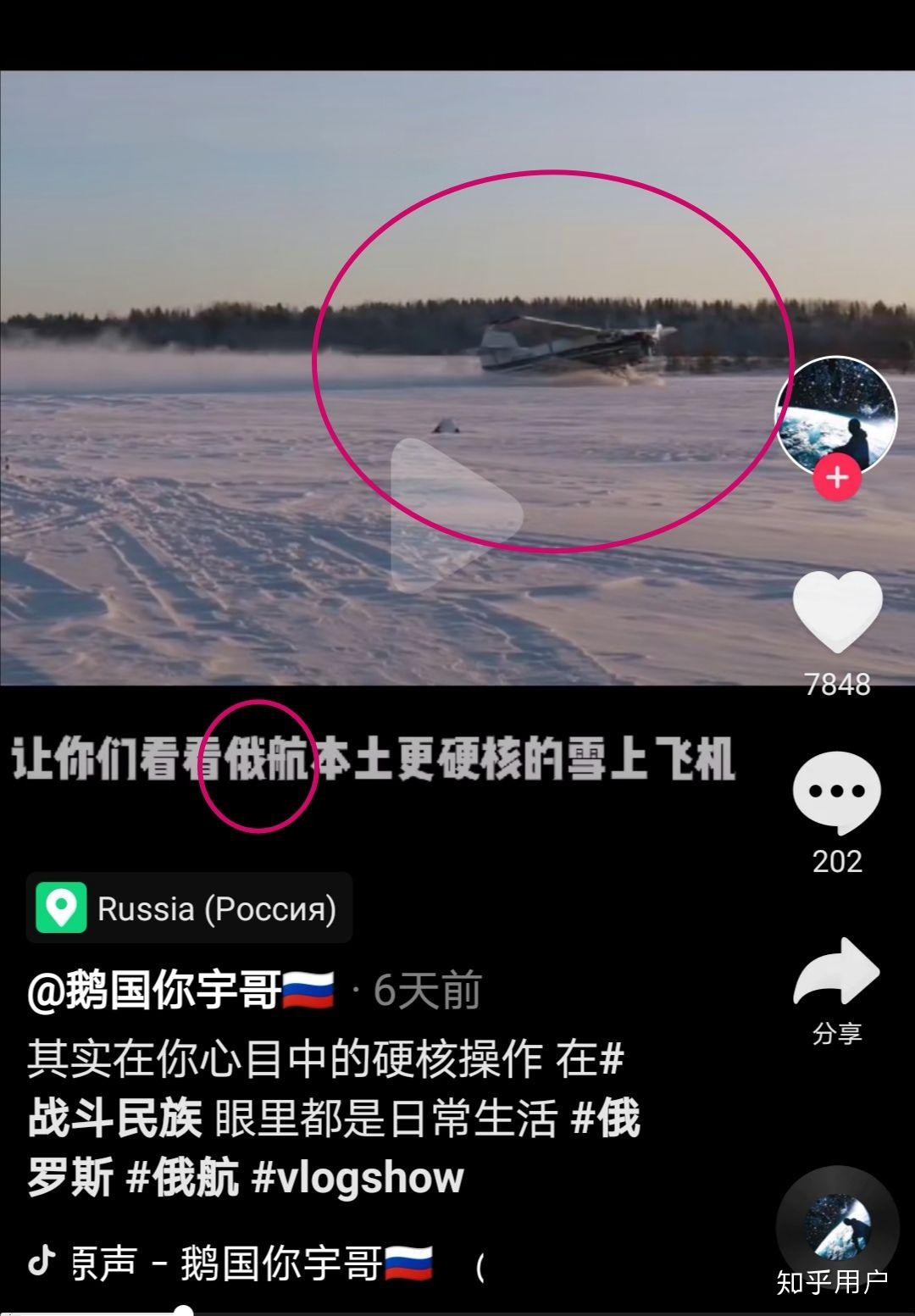Tap the spinning music disc icon
This screenshot has height=1316, width=915.
tap(837, 1227)
